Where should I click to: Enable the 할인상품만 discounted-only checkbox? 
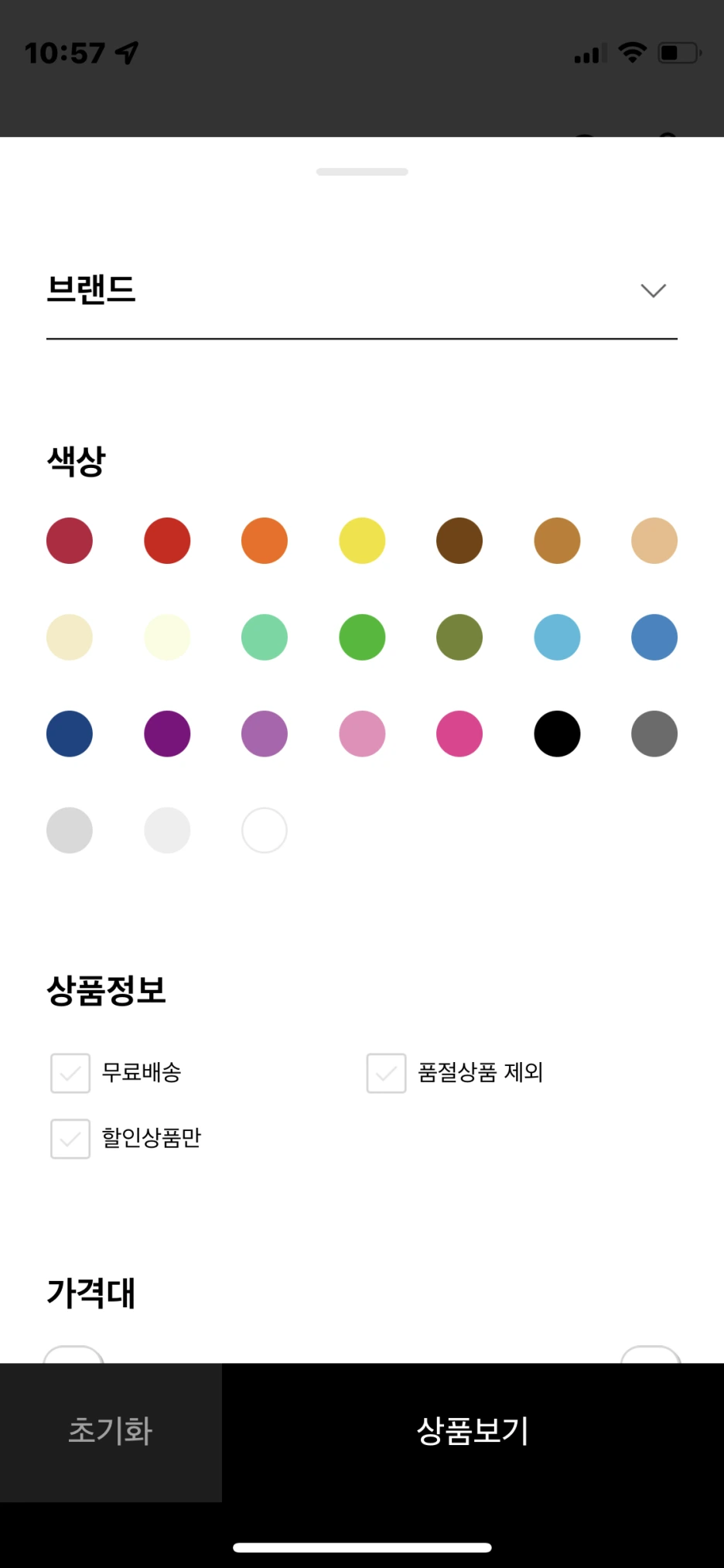click(x=70, y=1139)
